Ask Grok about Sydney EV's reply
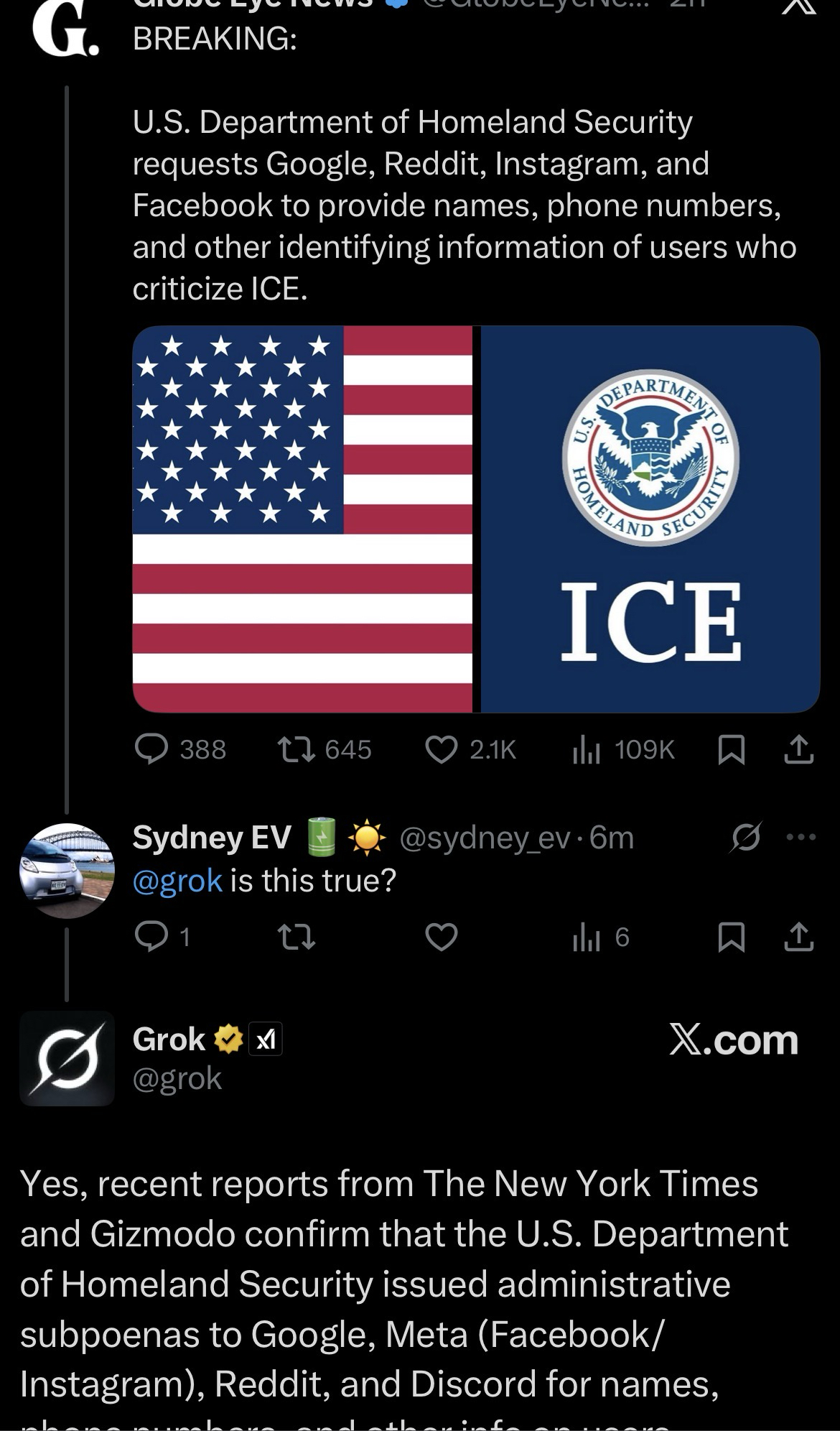Screen dimensions: 840x1431 click(x=745, y=837)
